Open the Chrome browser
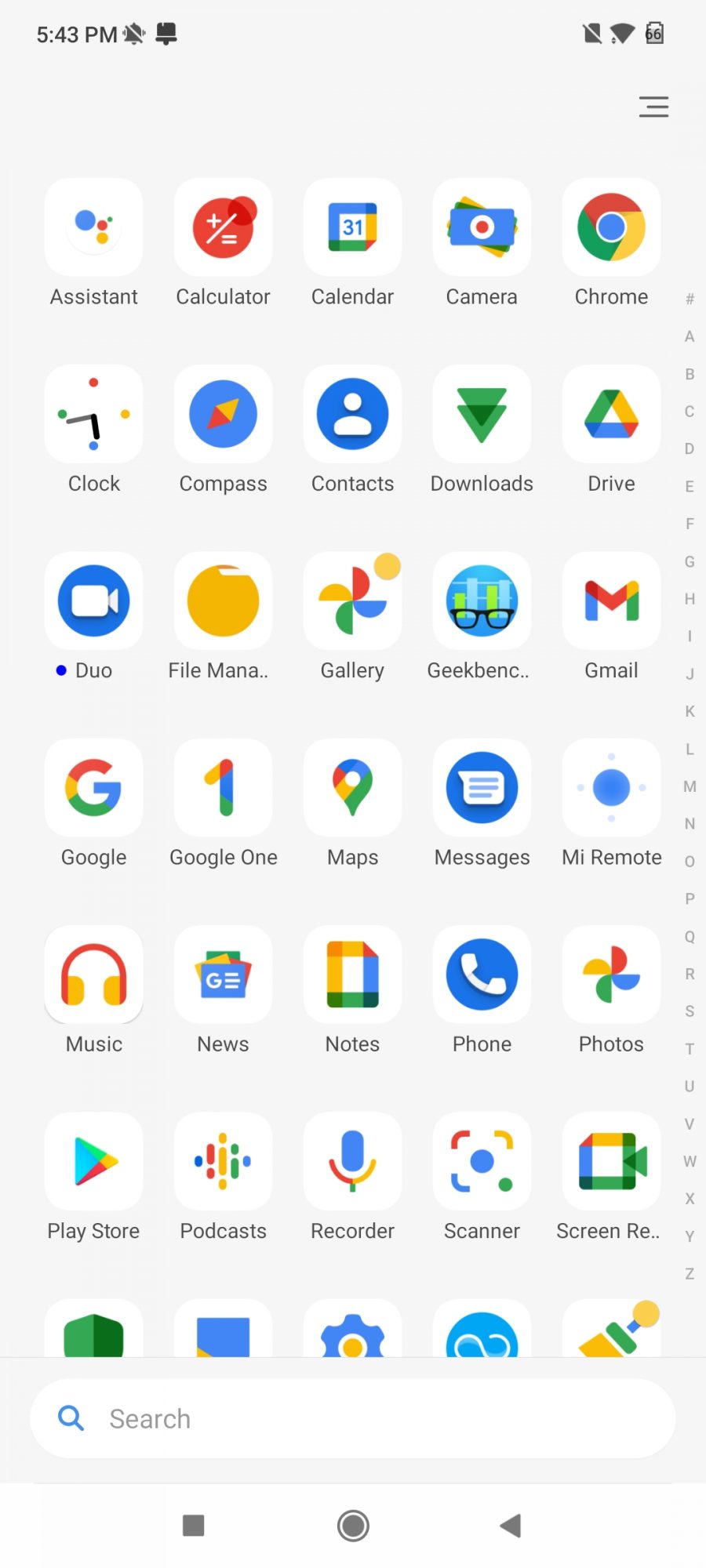 click(611, 228)
